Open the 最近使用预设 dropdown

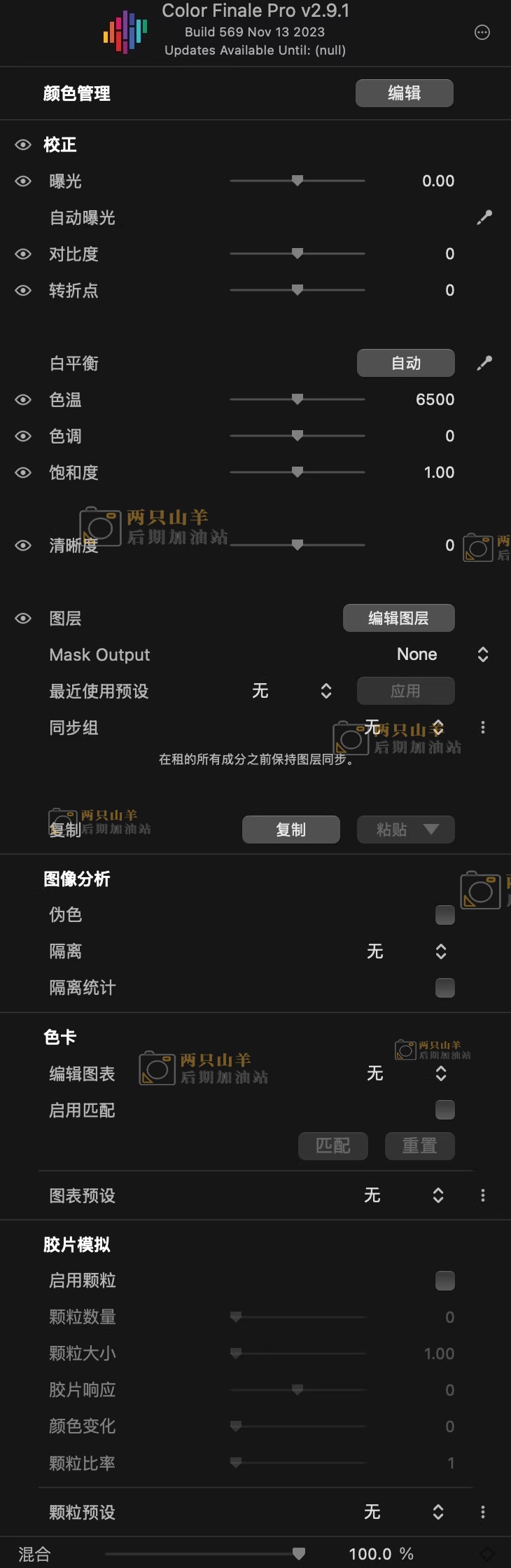[x=325, y=691]
